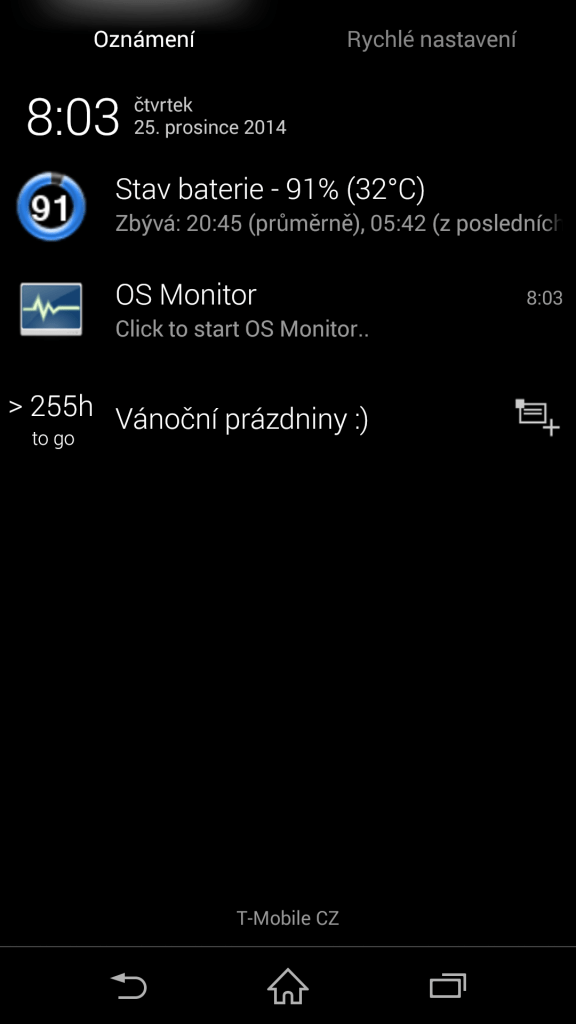Go to the home screen
The height and width of the screenshot is (1024, 576).
point(288,985)
